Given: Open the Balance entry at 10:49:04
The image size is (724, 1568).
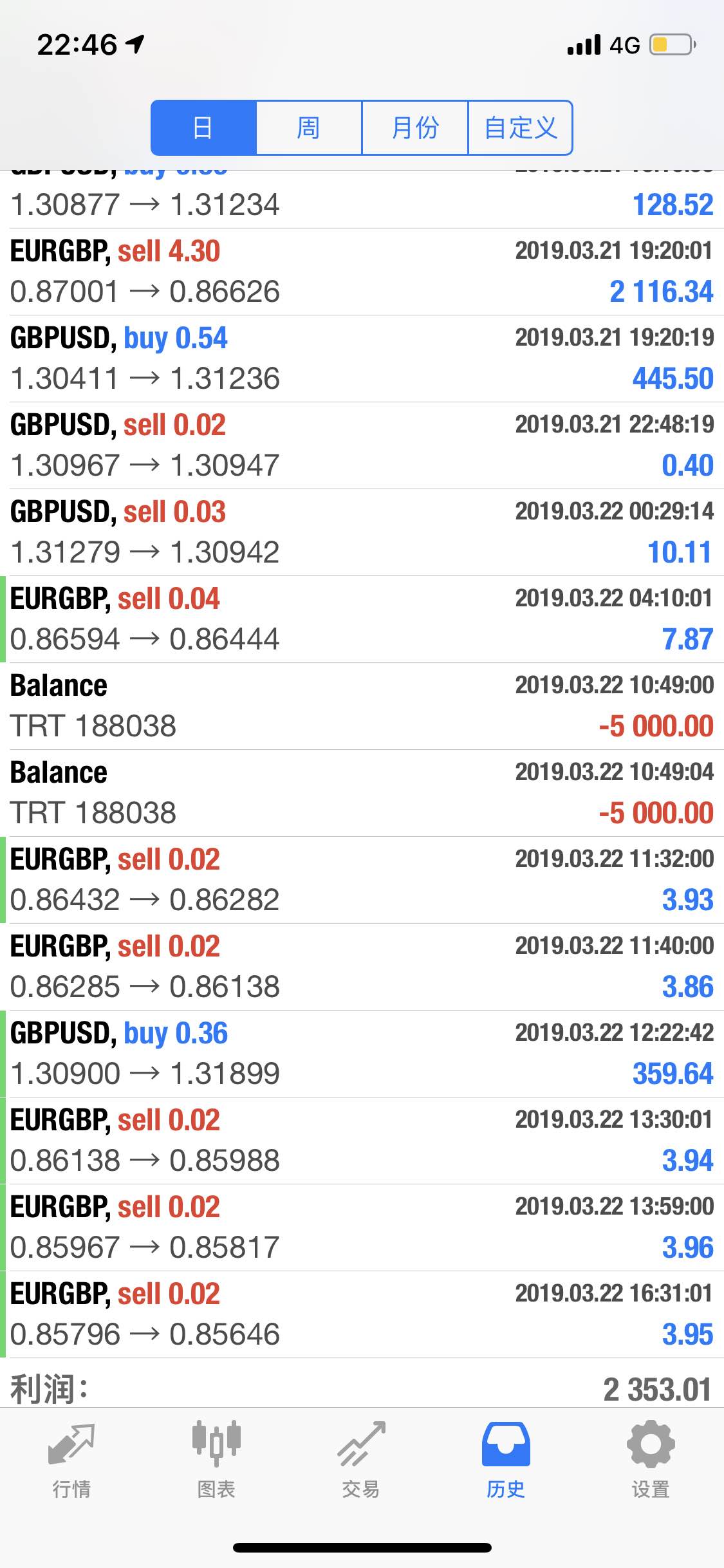Looking at the screenshot, I should pos(362,793).
